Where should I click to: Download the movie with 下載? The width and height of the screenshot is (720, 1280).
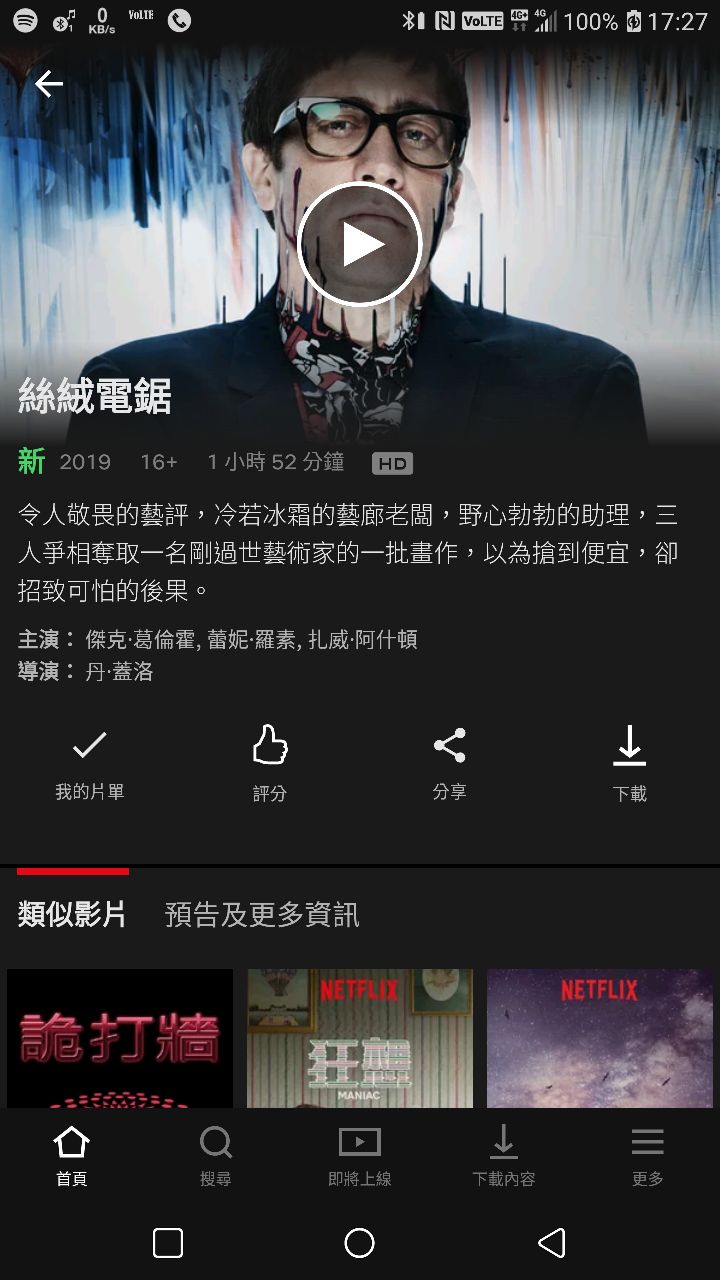629,762
